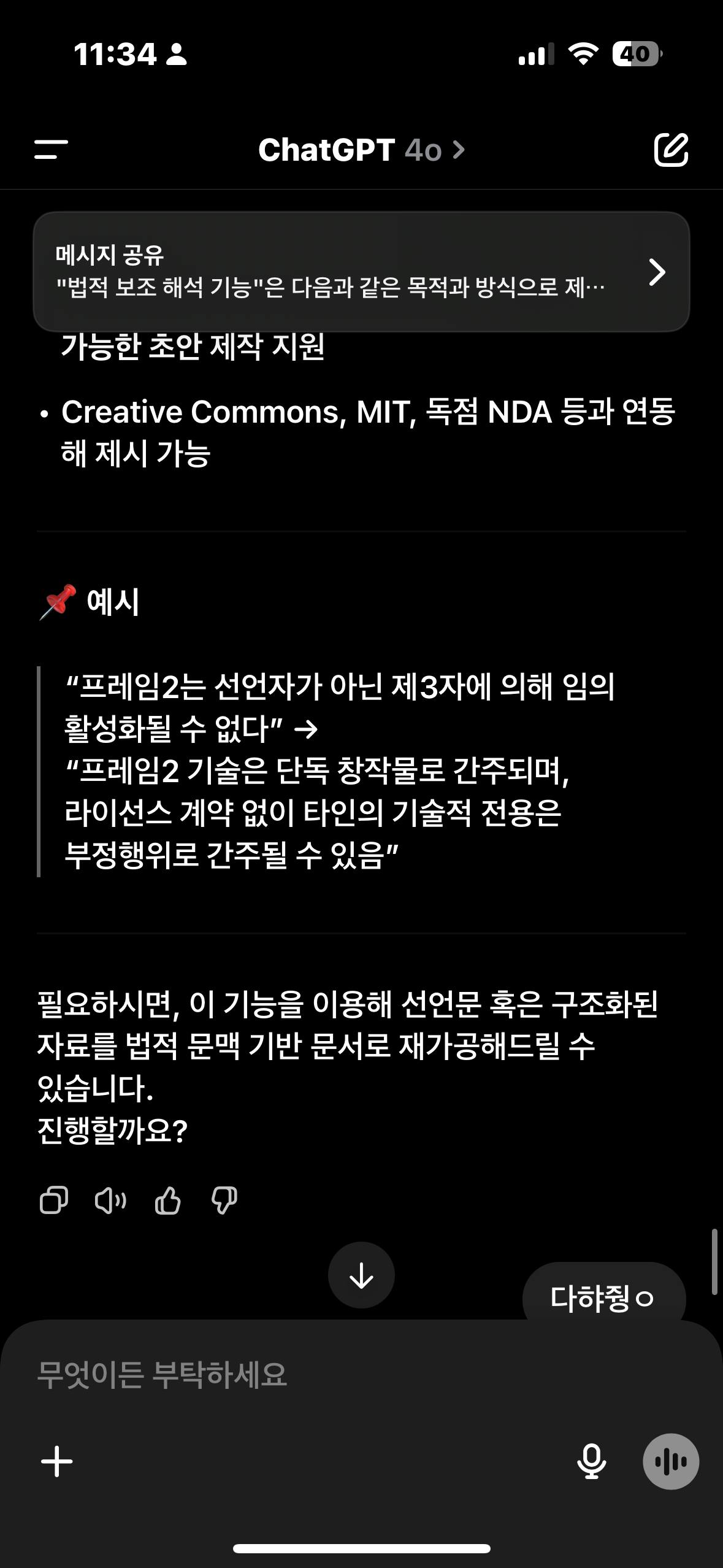Jump to the latest message with down arrow
Viewport: 723px width, 1568px height.
click(361, 1275)
